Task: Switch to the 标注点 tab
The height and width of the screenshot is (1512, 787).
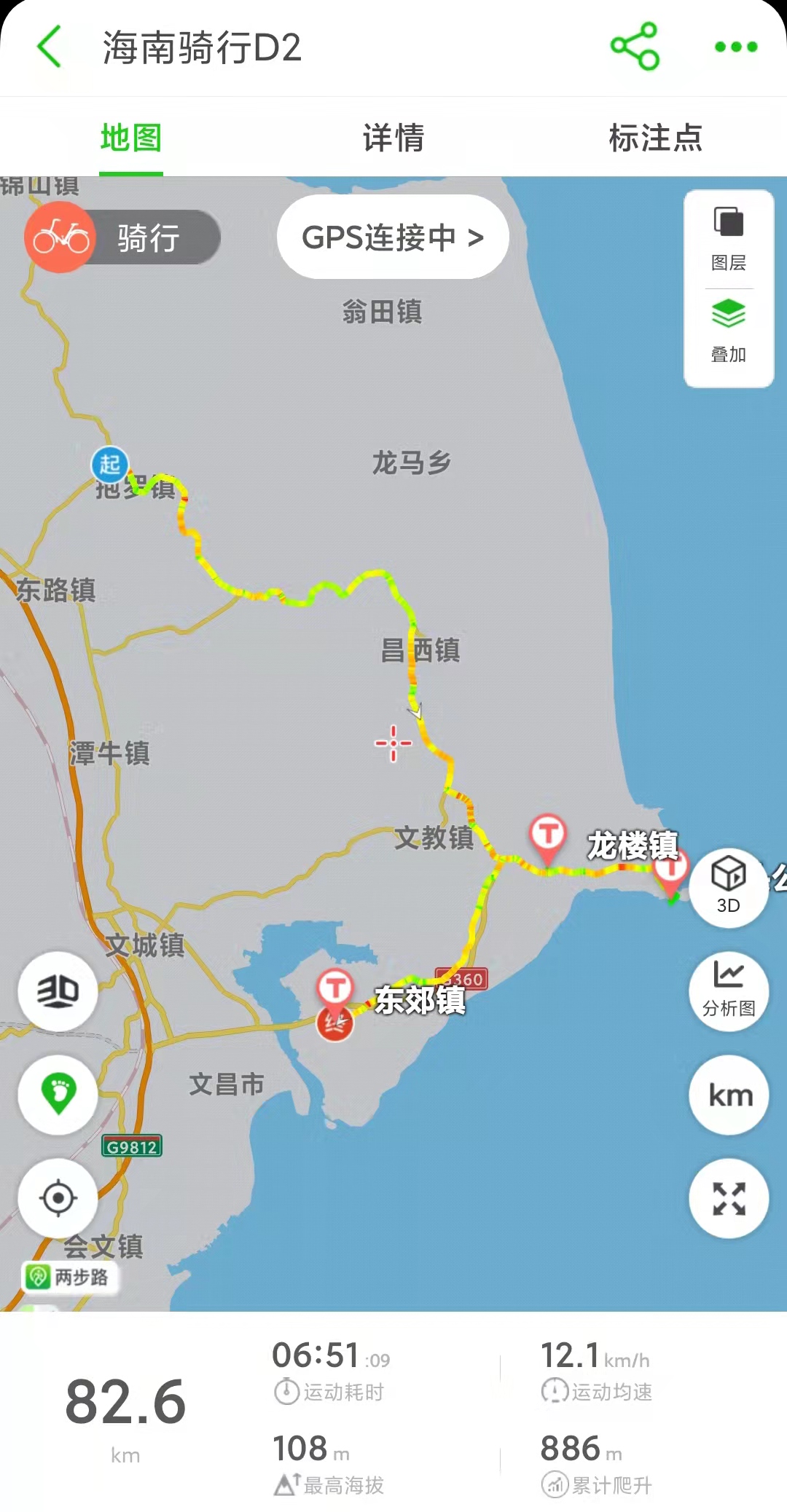Action: (x=656, y=138)
